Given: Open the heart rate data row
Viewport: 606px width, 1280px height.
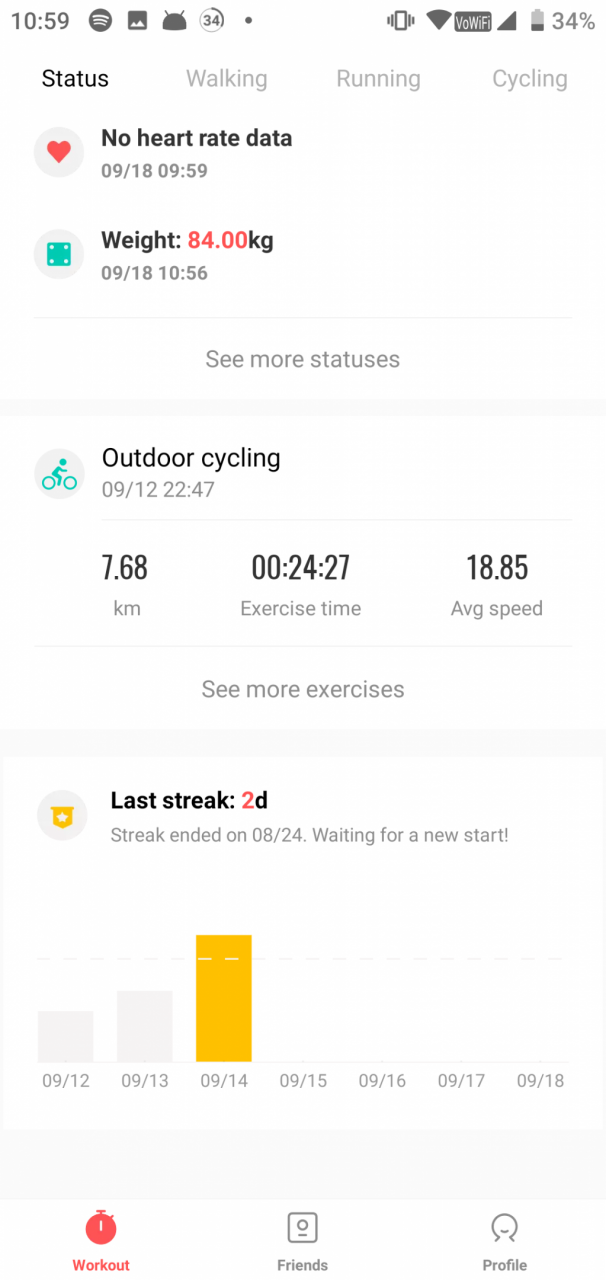Looking at the screenshot, I should pos(303,153).
